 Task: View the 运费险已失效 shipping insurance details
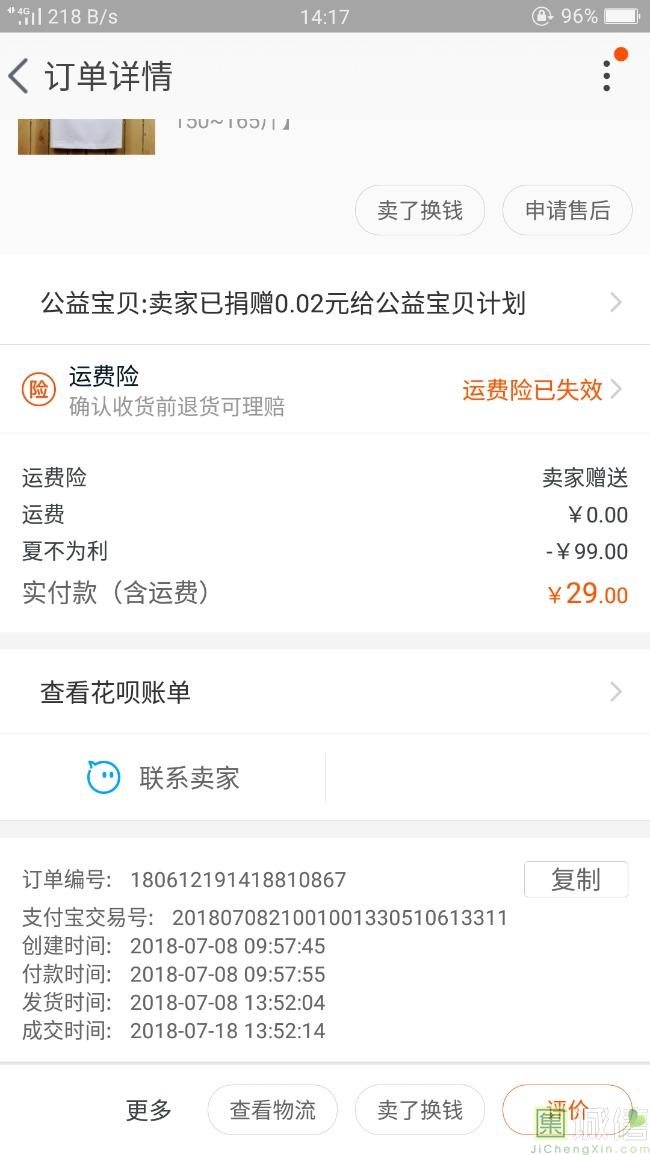click(x=541, y=390)
